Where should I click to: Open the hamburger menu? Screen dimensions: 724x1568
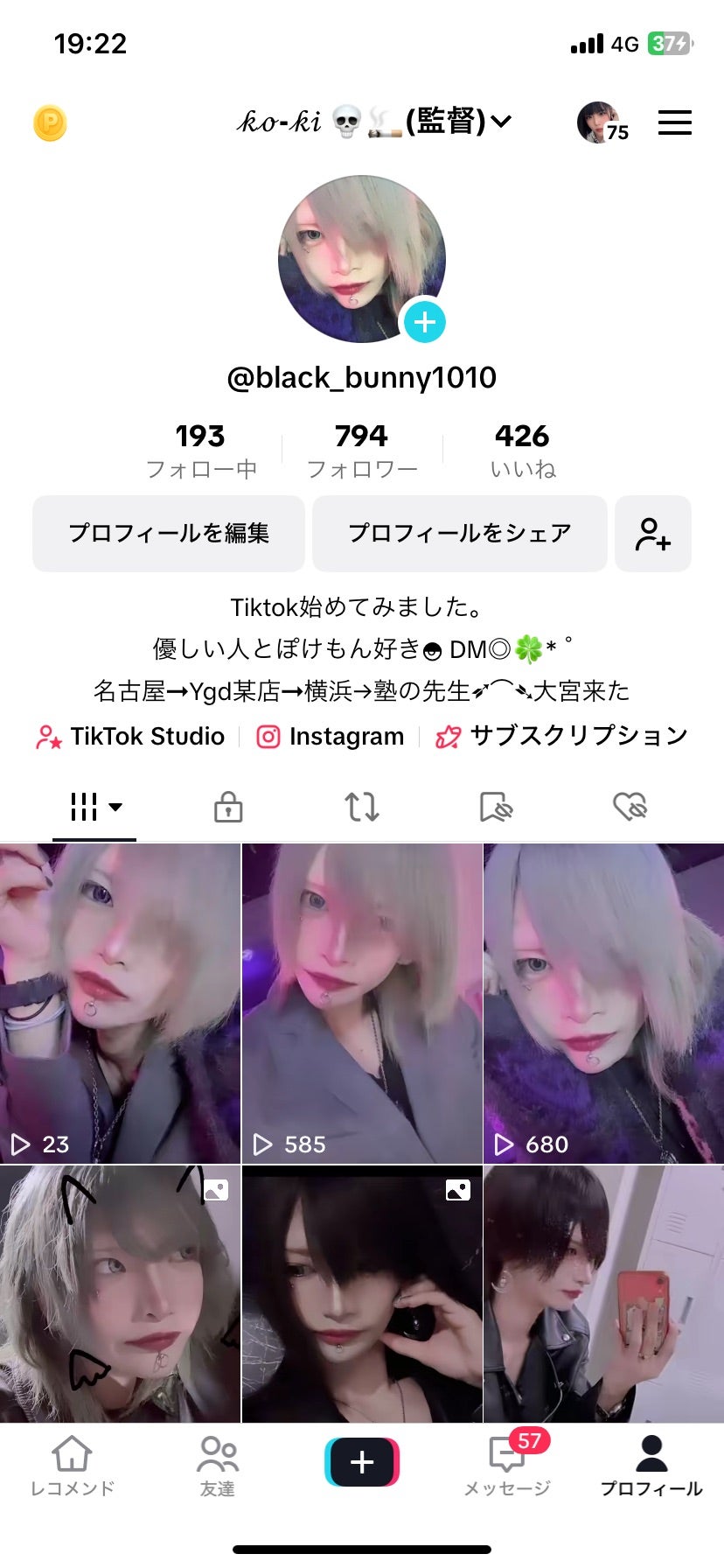[674, 123]
